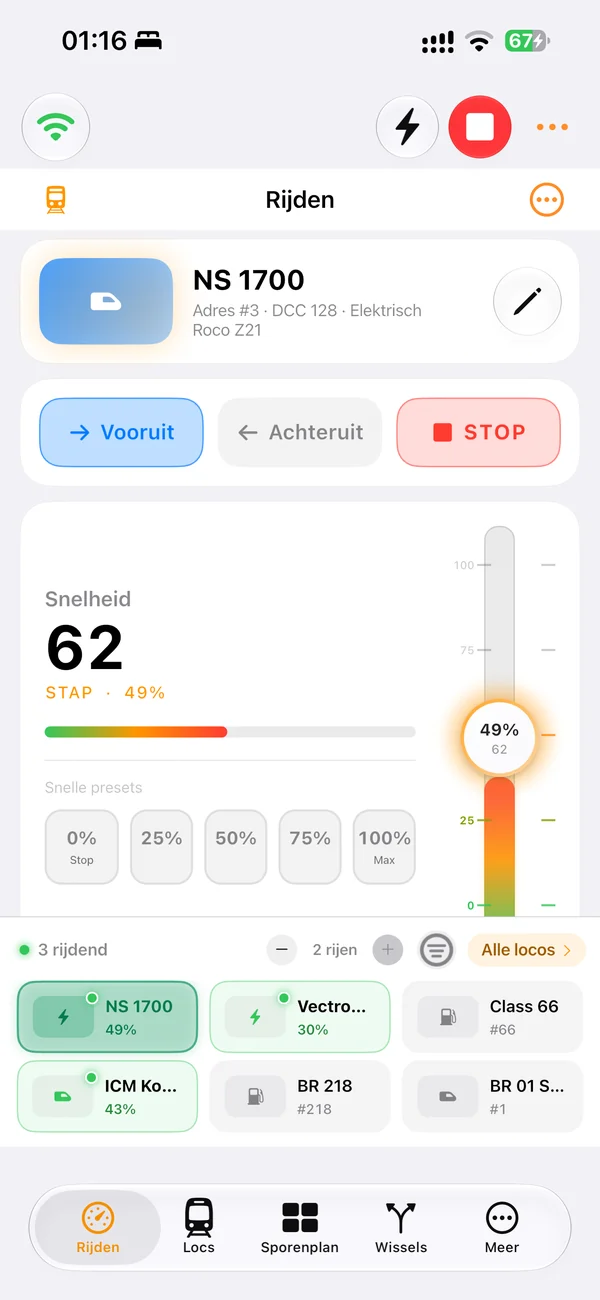Open the Locs tab
The width and height of the screenshot is (600, 1300).
199,1228
